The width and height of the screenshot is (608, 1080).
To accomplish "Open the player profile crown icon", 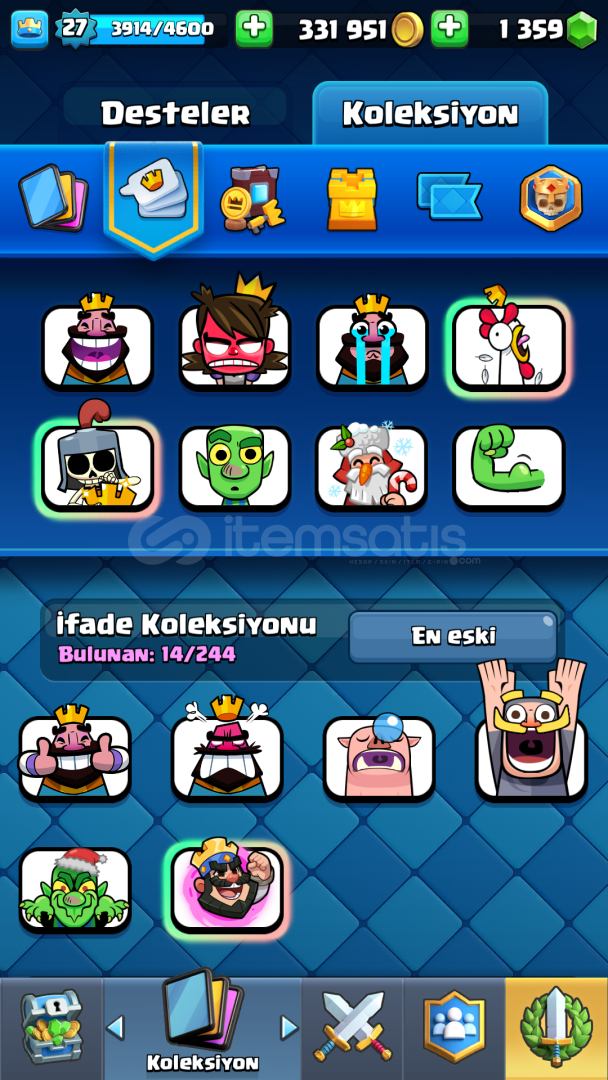I will [x=30, y=30].
